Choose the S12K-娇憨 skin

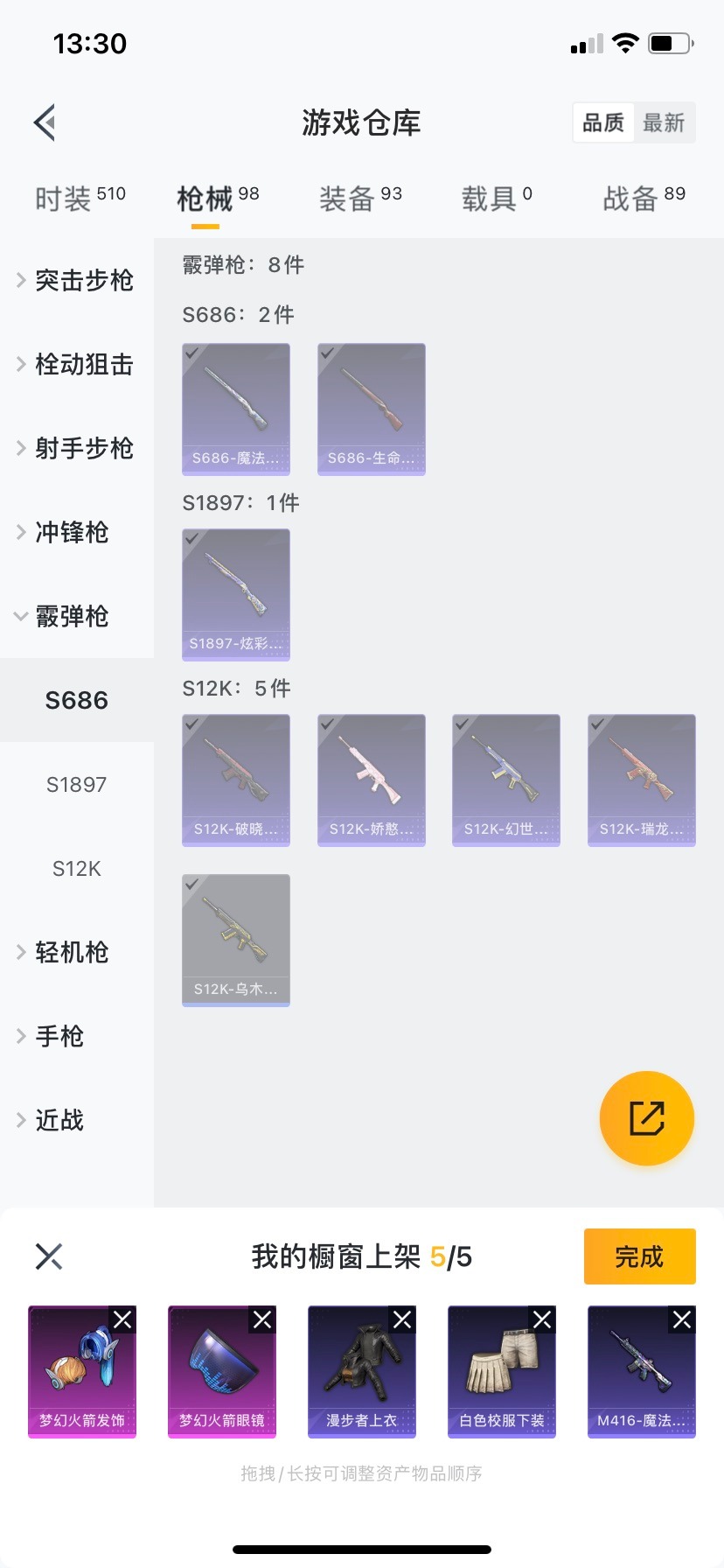tap(372, 780)
